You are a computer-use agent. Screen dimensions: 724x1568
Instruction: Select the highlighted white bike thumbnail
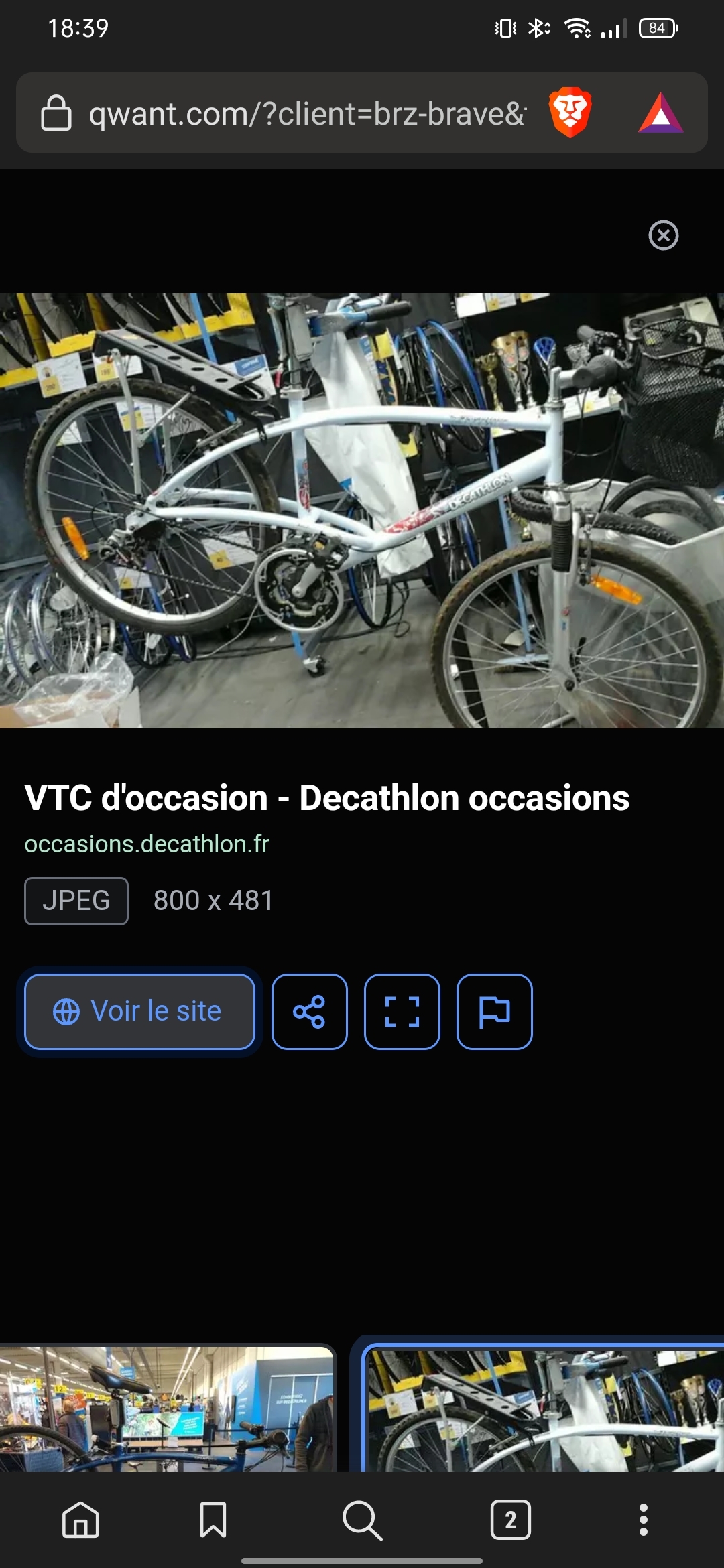tap(543, 1410)
